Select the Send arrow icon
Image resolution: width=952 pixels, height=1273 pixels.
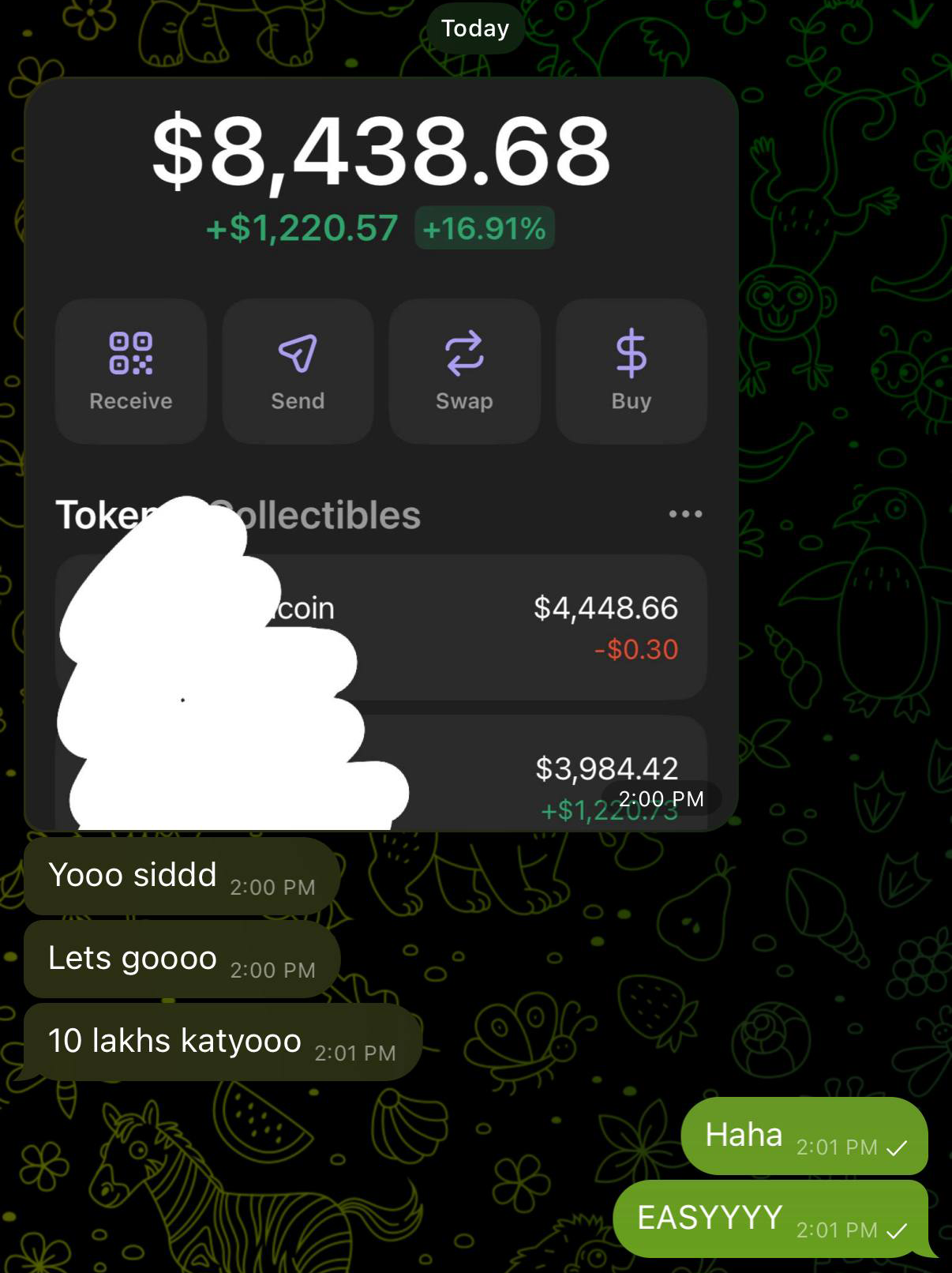pos(297,353)
